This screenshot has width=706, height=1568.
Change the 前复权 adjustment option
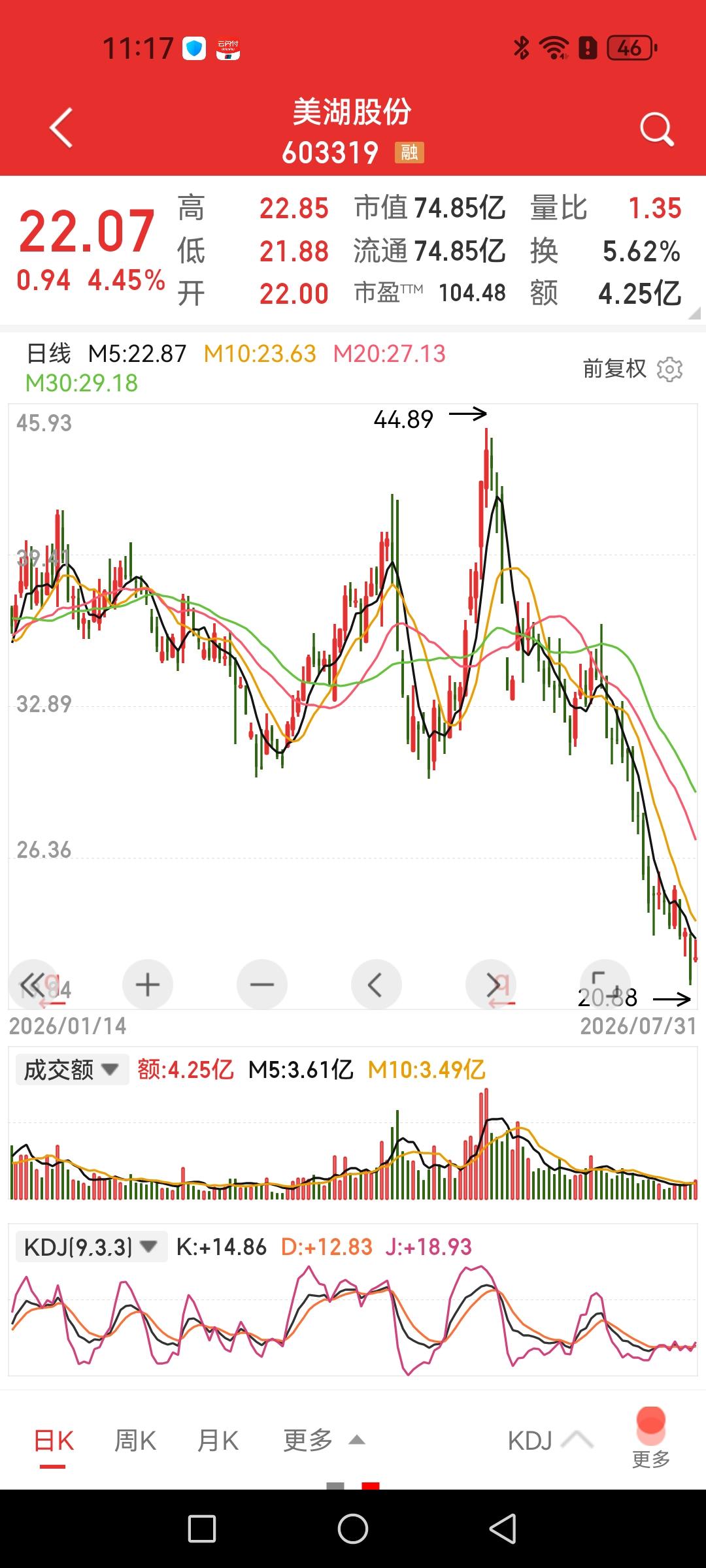tap(614, 369)
